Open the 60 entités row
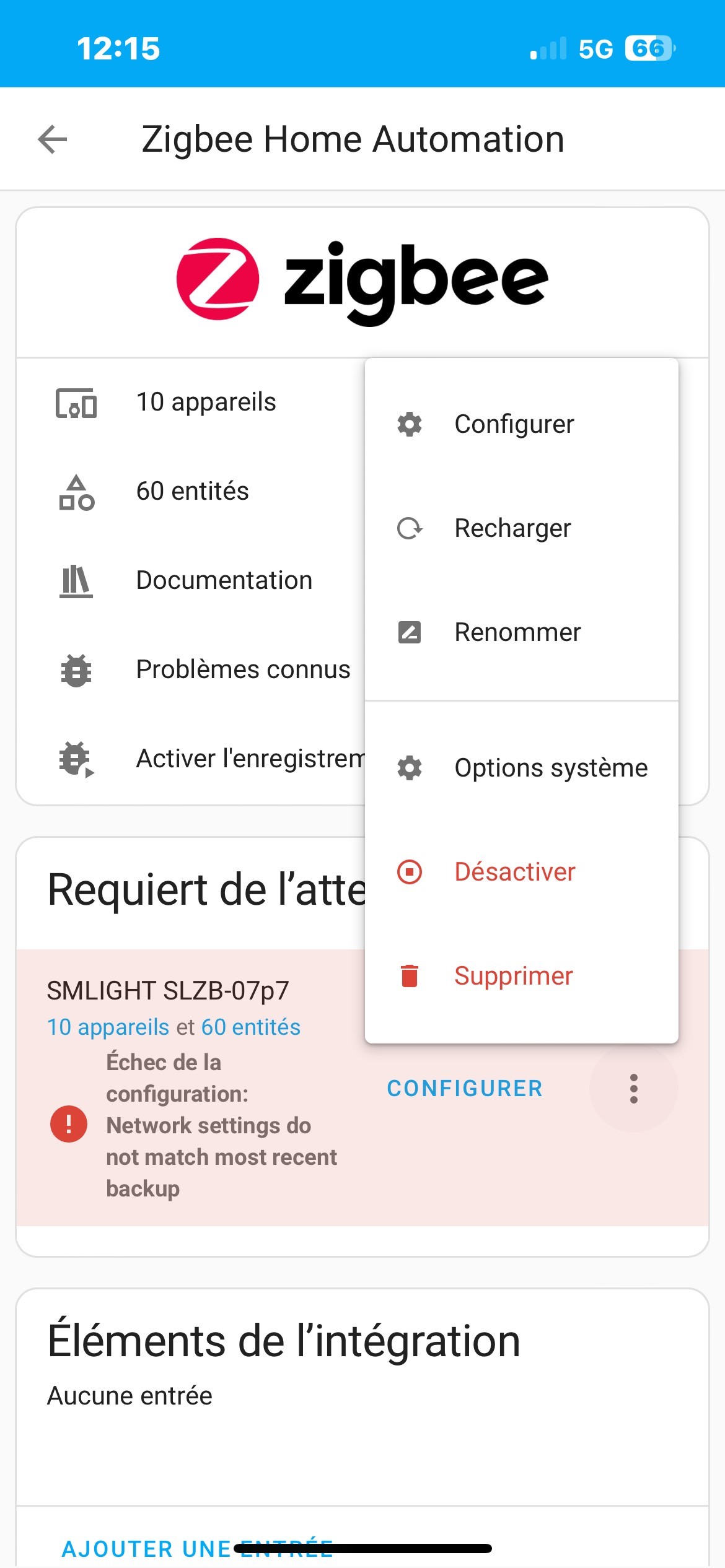 [192, 492]
